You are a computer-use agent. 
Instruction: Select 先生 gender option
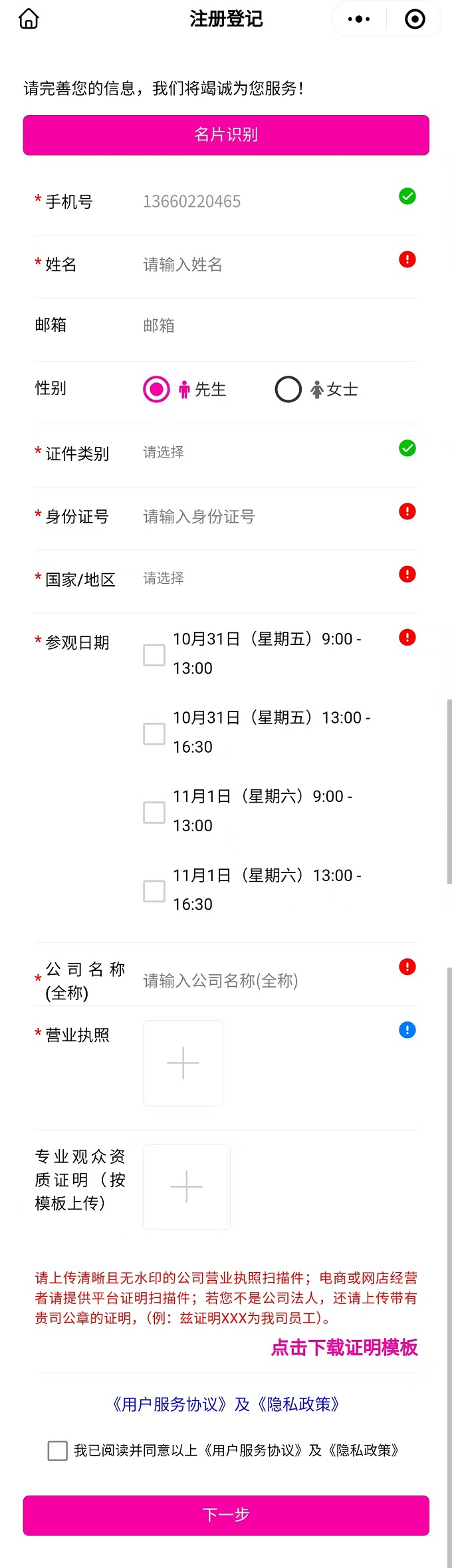(157, 390)
